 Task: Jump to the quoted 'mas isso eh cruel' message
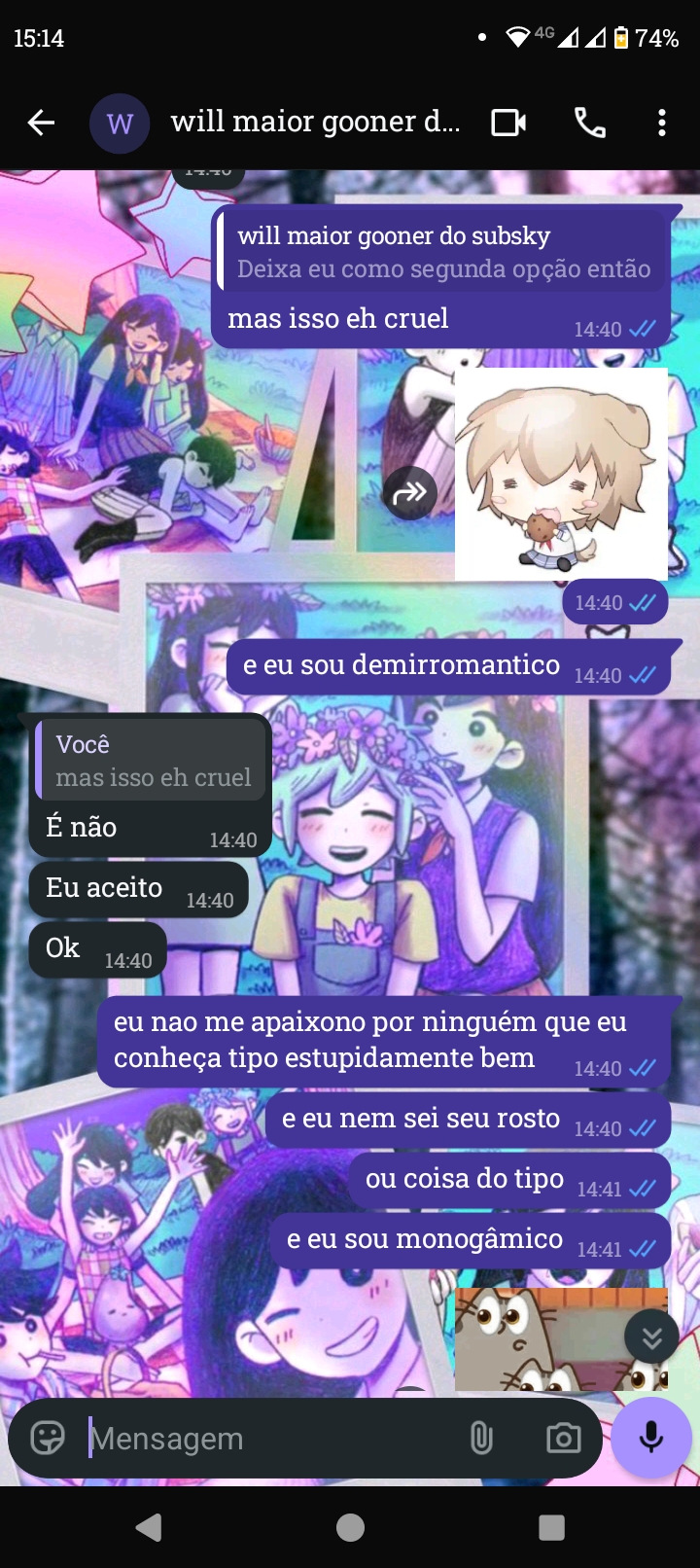[x=152, y=762]
